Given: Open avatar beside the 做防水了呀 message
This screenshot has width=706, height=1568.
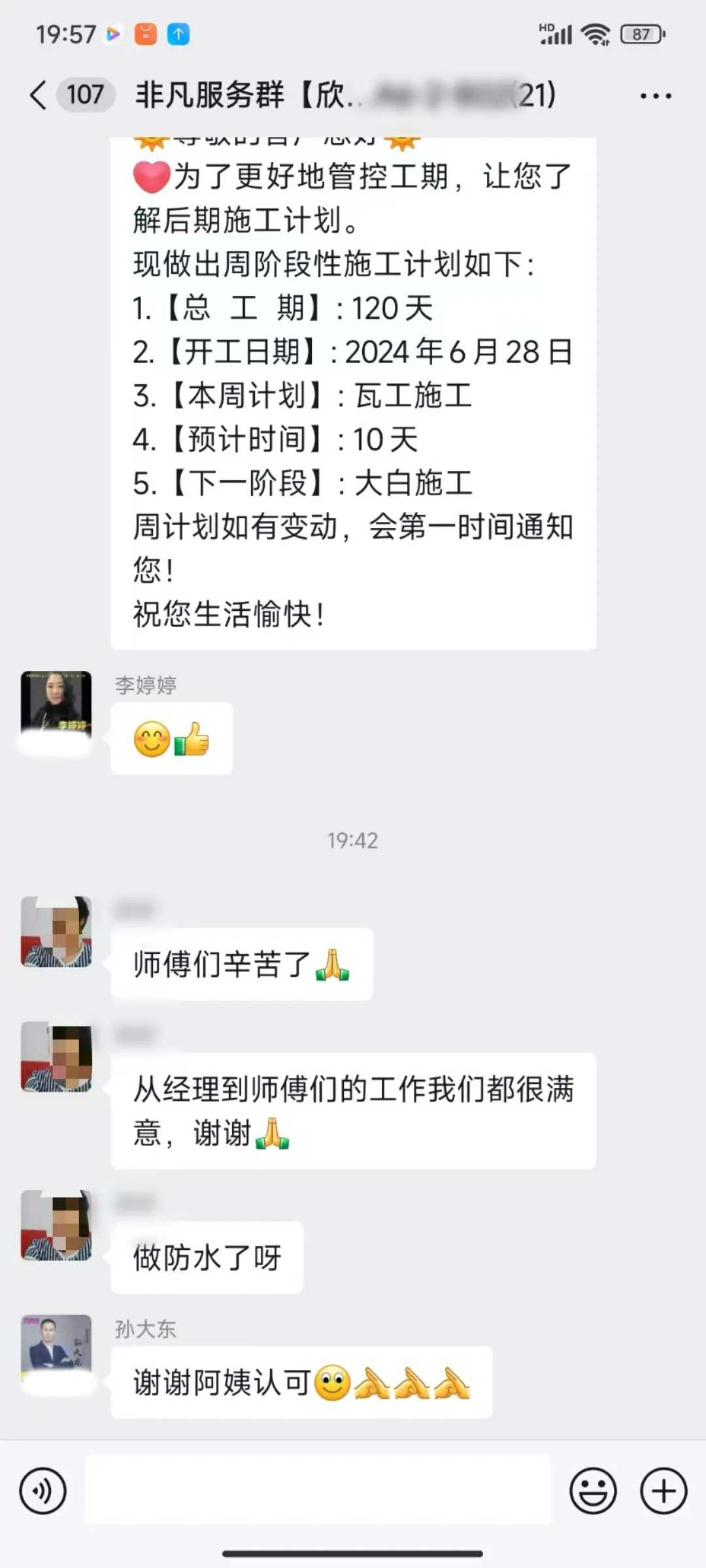Looking at the screenshot, I should pyautogui.click(x=56, y=1225).
